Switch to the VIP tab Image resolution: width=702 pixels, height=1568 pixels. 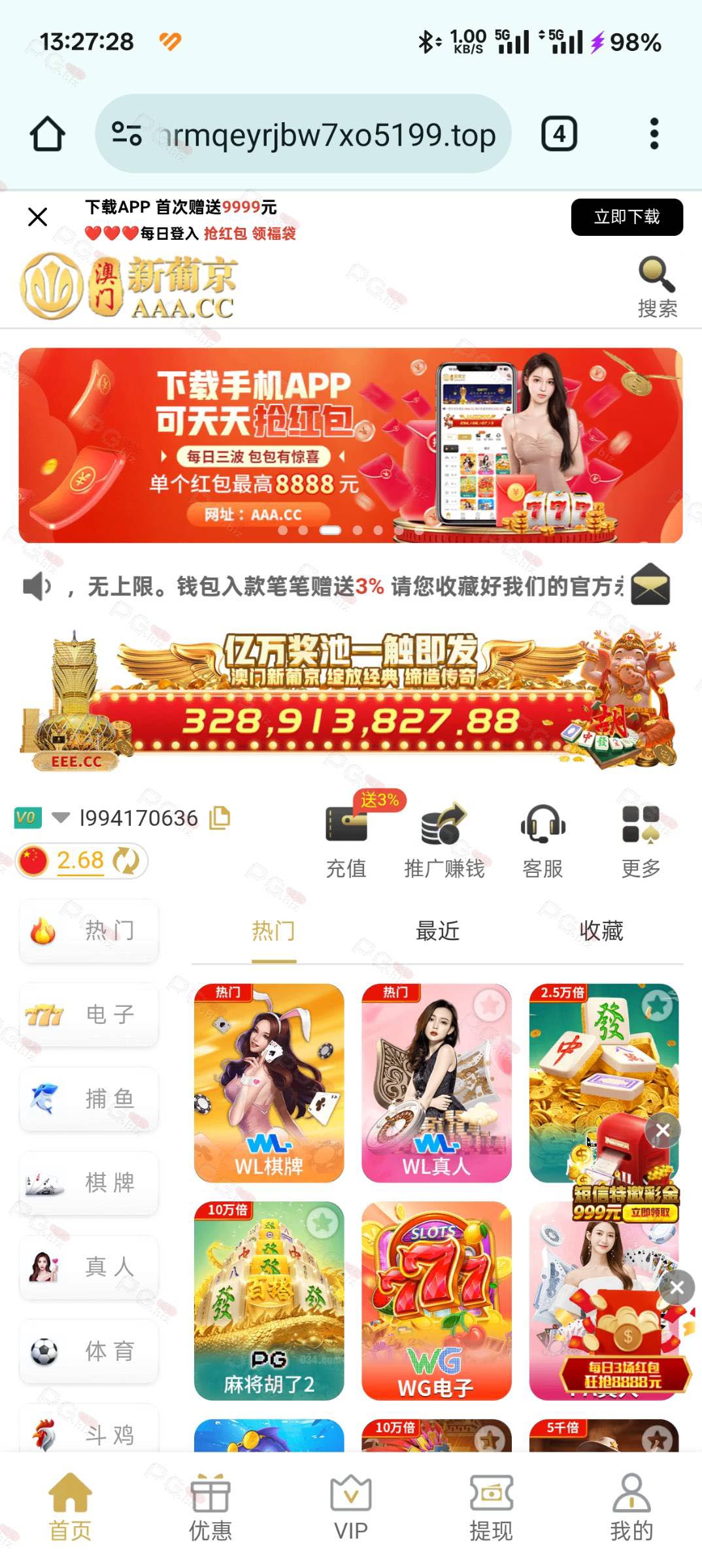[351, 1507]
